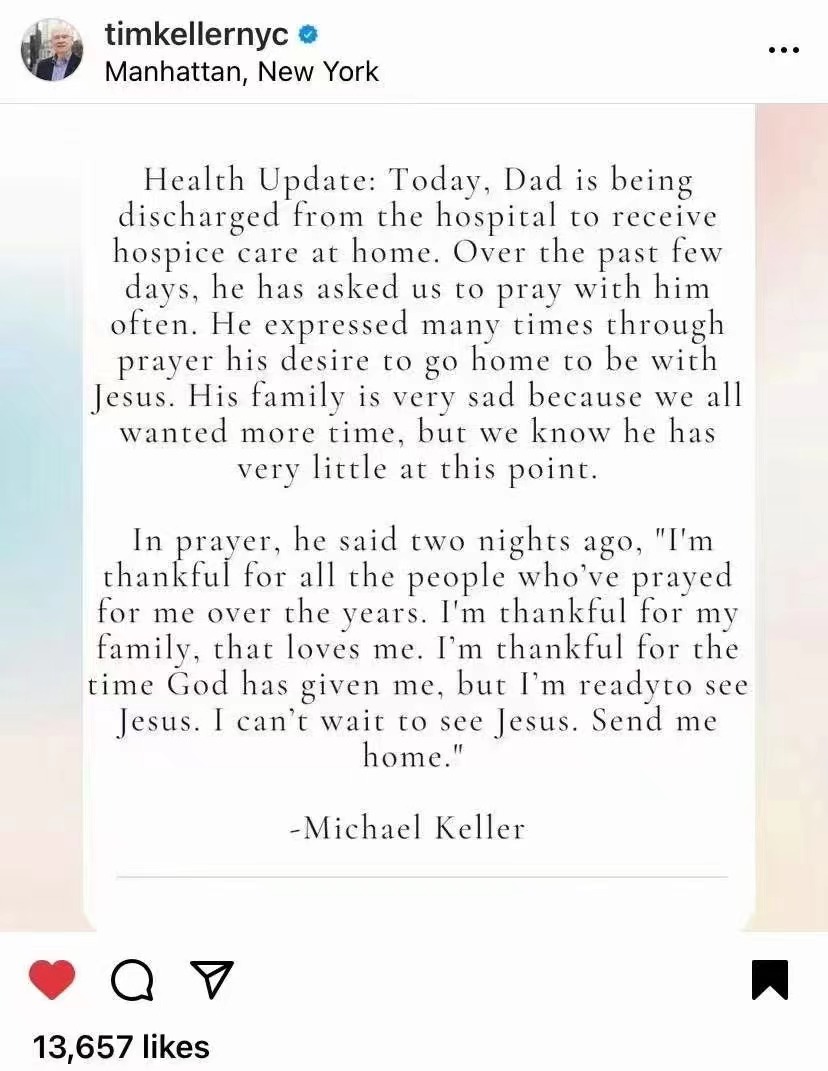Screen dimensions: 828x1071
Task: Open timkellernyc's profile picture
Action: click(51, 50)
